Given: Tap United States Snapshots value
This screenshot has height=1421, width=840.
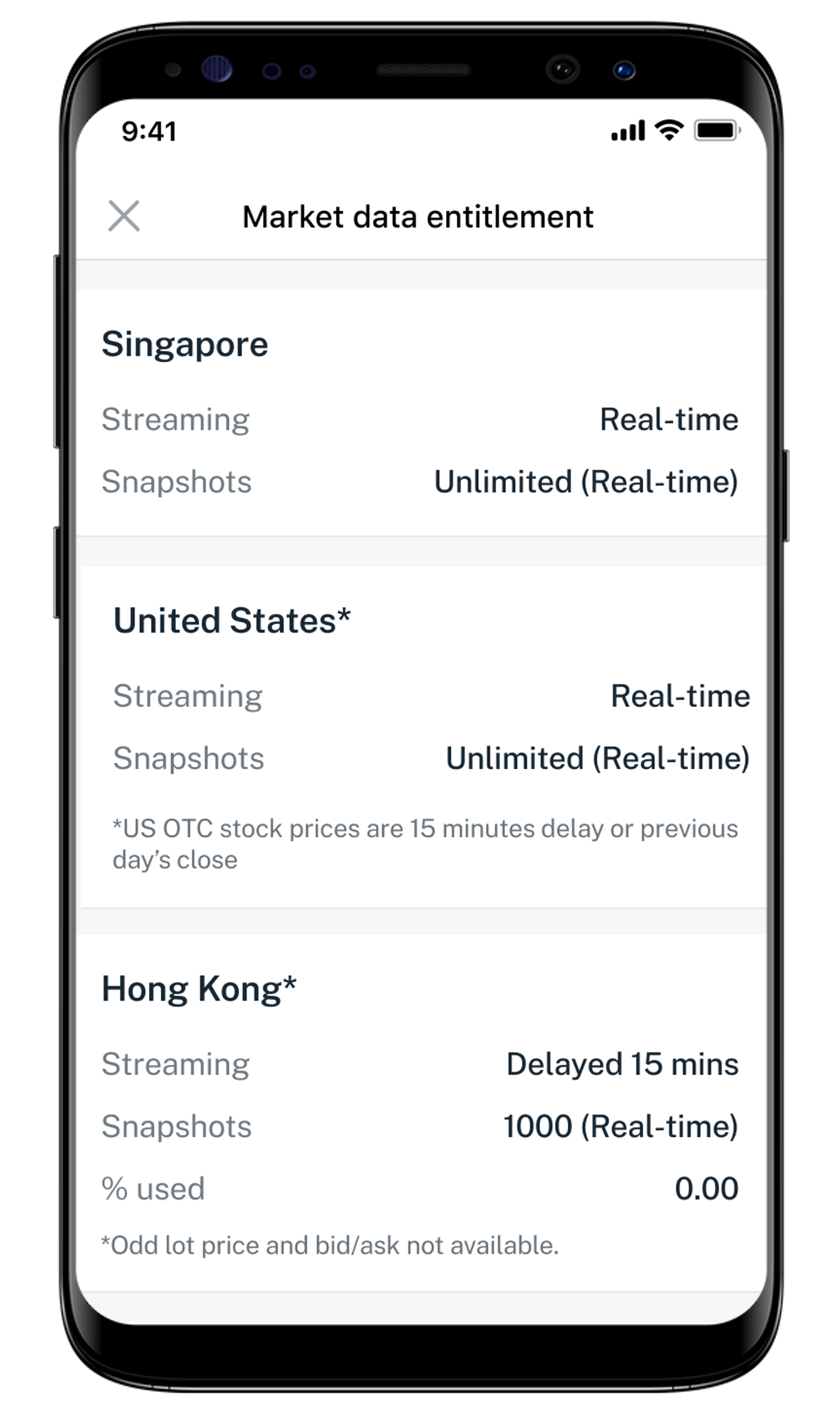Looking at the screenshot, I should pyautogui.click(x=598, y=758).
